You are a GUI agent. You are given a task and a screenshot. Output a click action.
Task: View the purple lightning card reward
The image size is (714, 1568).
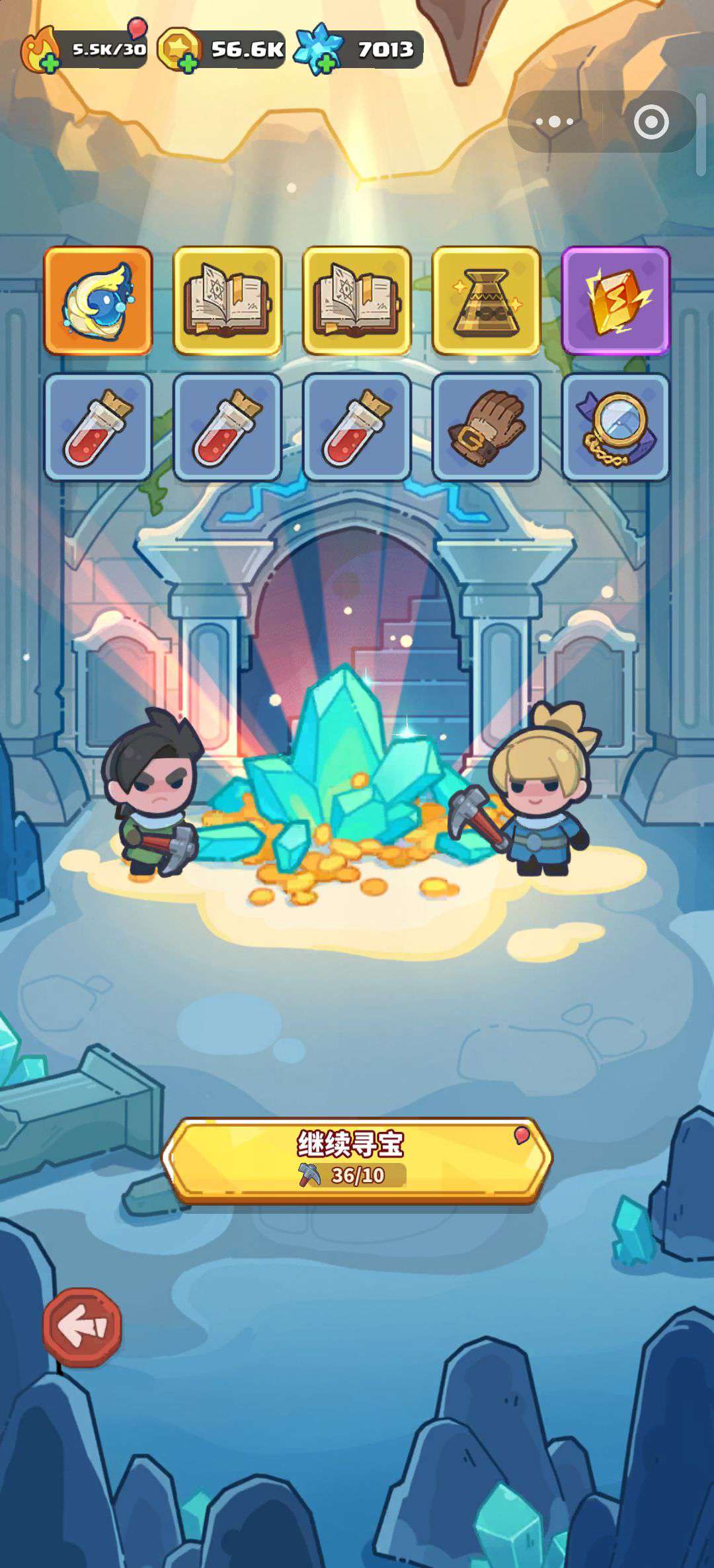[x=615, y=301]
